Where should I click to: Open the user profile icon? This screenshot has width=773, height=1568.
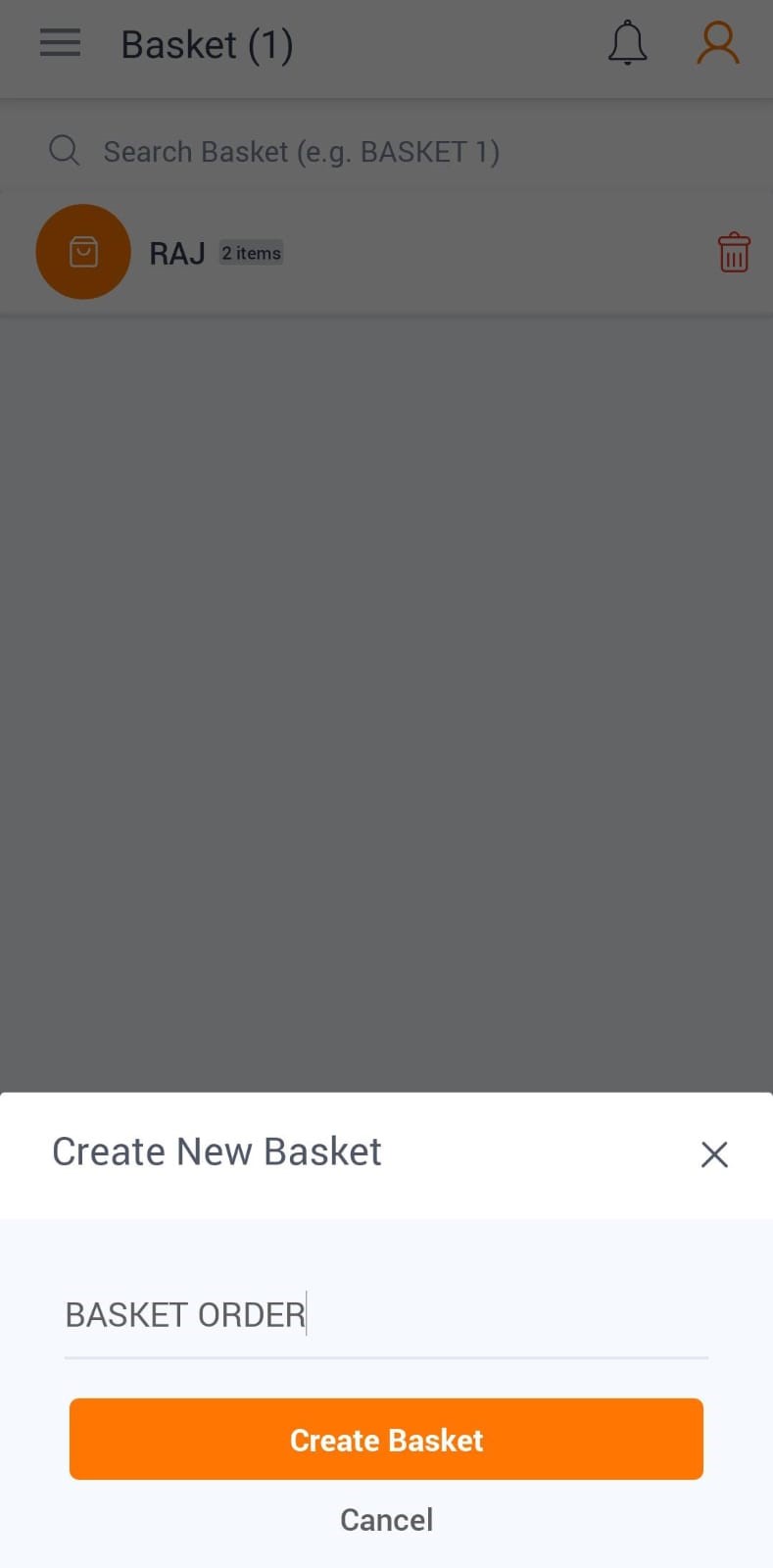tap(717, 43)
